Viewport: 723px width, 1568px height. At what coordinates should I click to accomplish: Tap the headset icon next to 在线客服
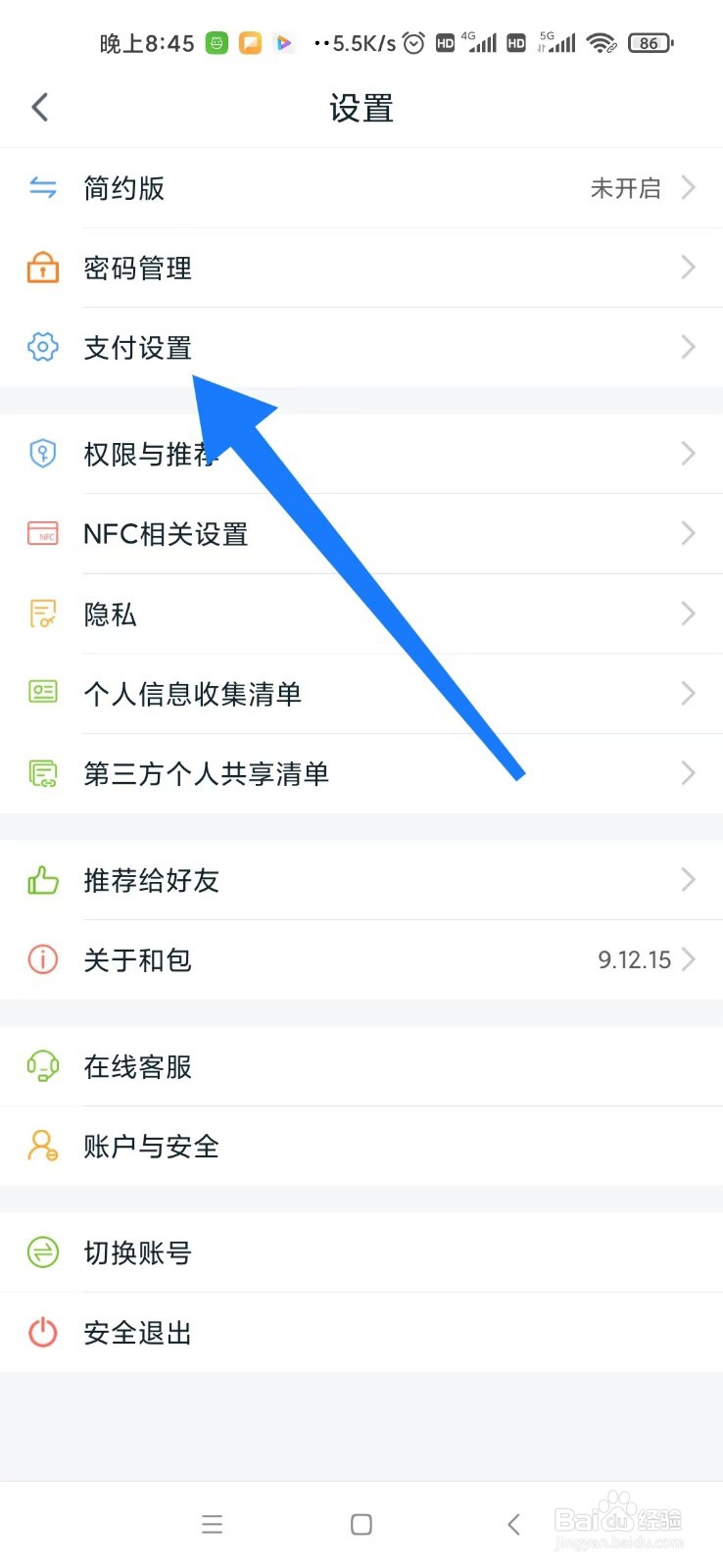[42, 1067]
